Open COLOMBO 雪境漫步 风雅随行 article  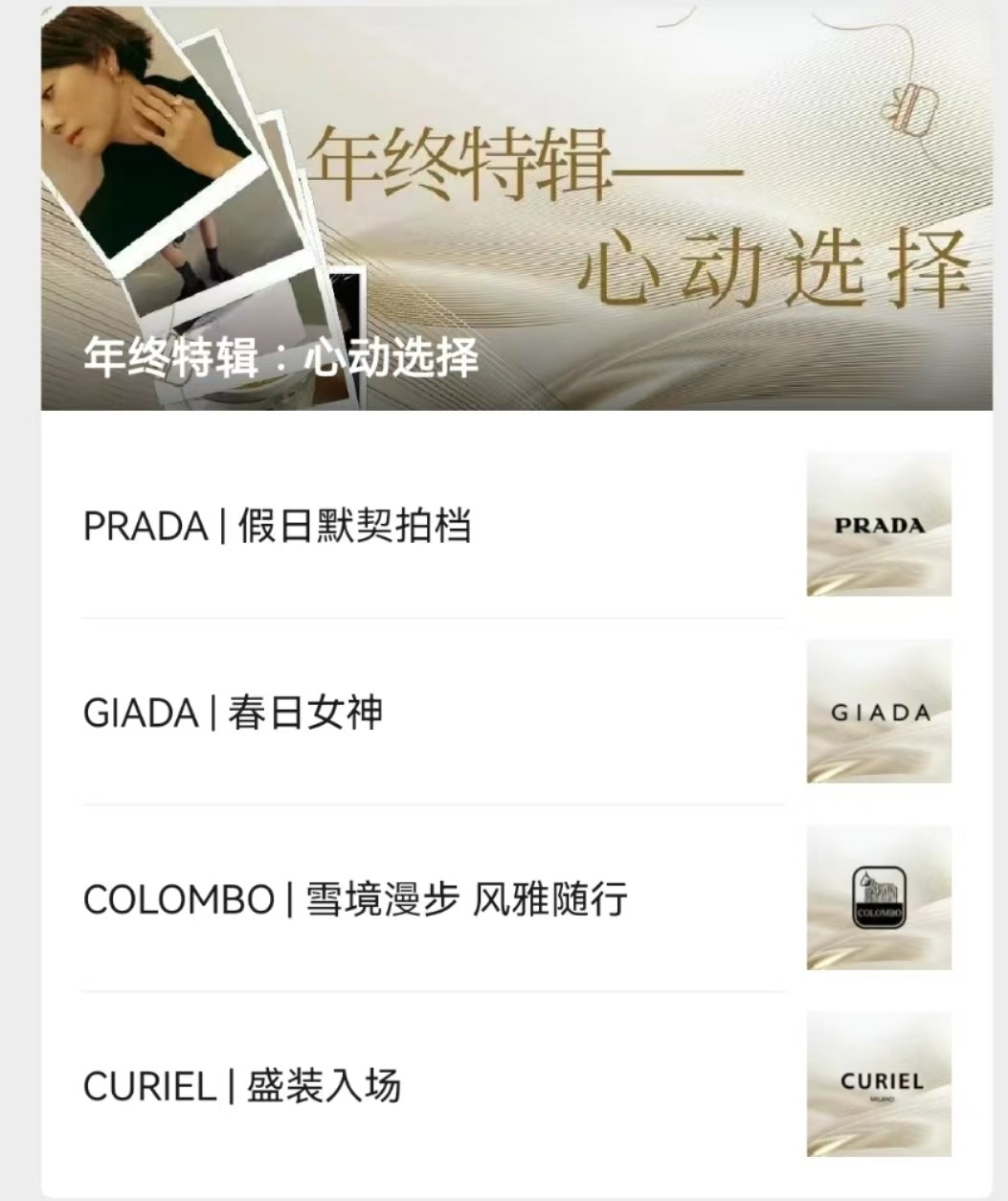(355, 899)
